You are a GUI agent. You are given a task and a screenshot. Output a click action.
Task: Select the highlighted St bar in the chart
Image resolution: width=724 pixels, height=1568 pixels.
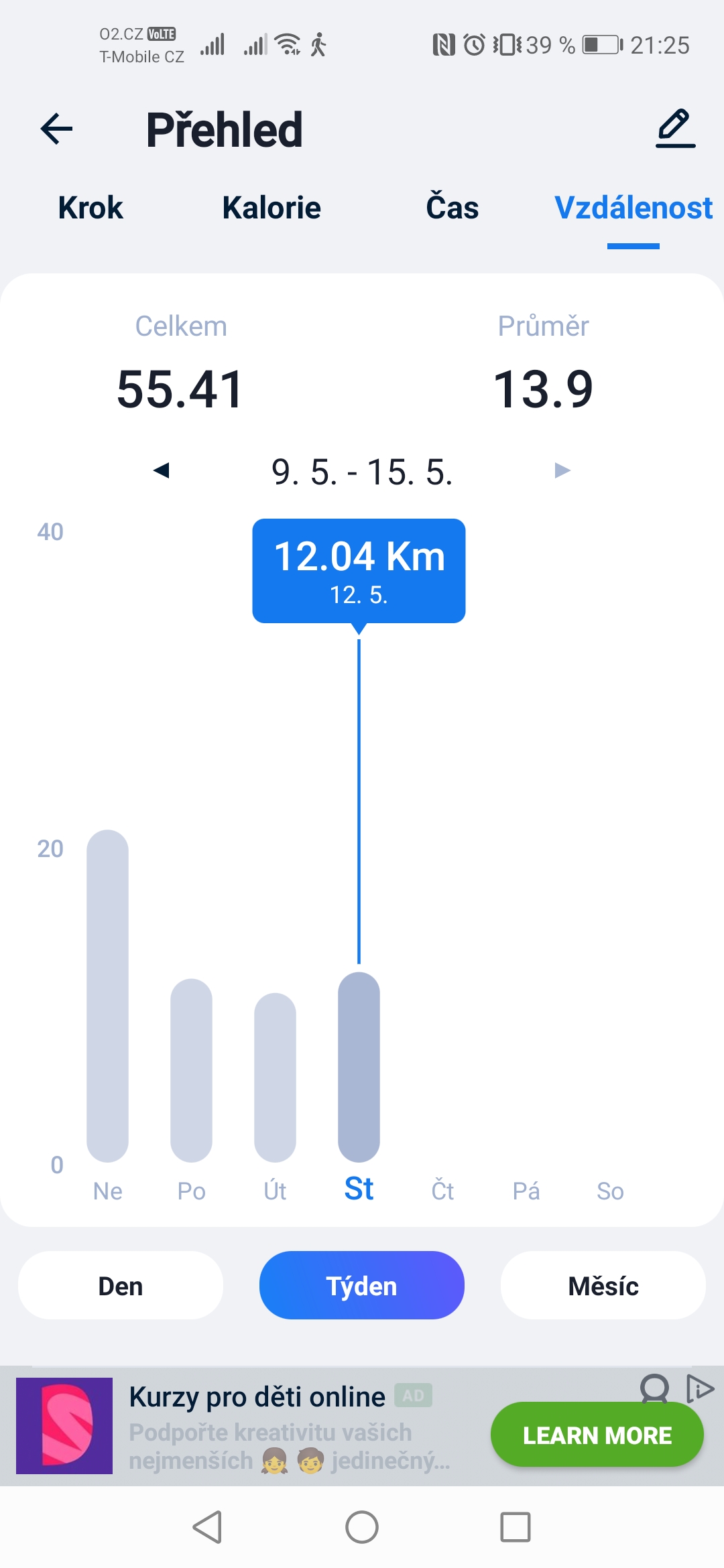coord(359,1067)
